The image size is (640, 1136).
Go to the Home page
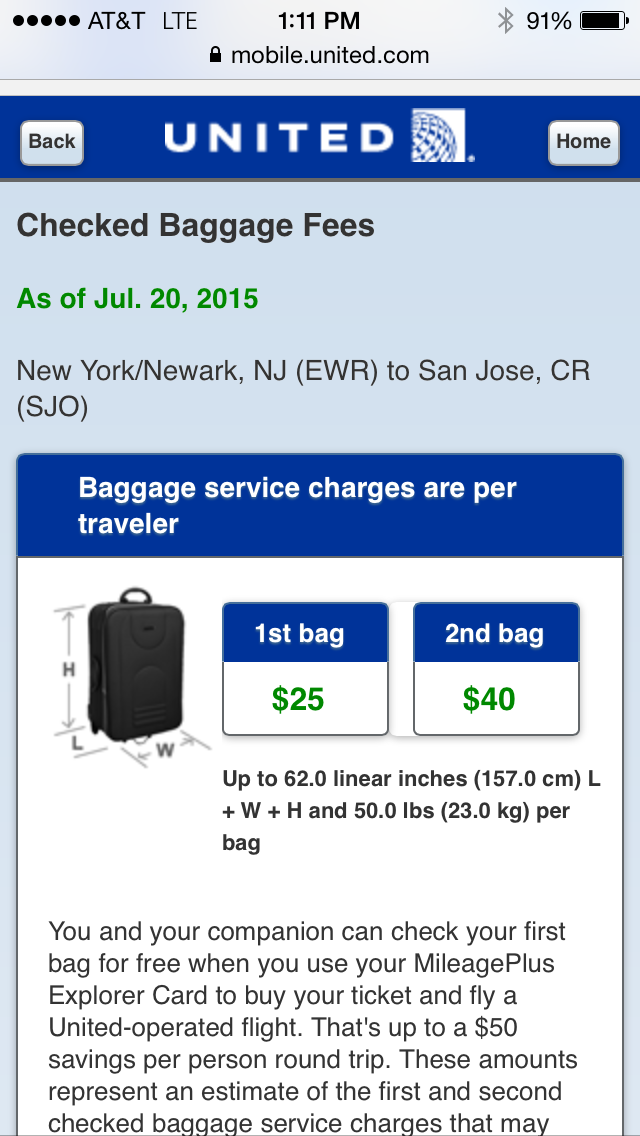coord(583,142)
